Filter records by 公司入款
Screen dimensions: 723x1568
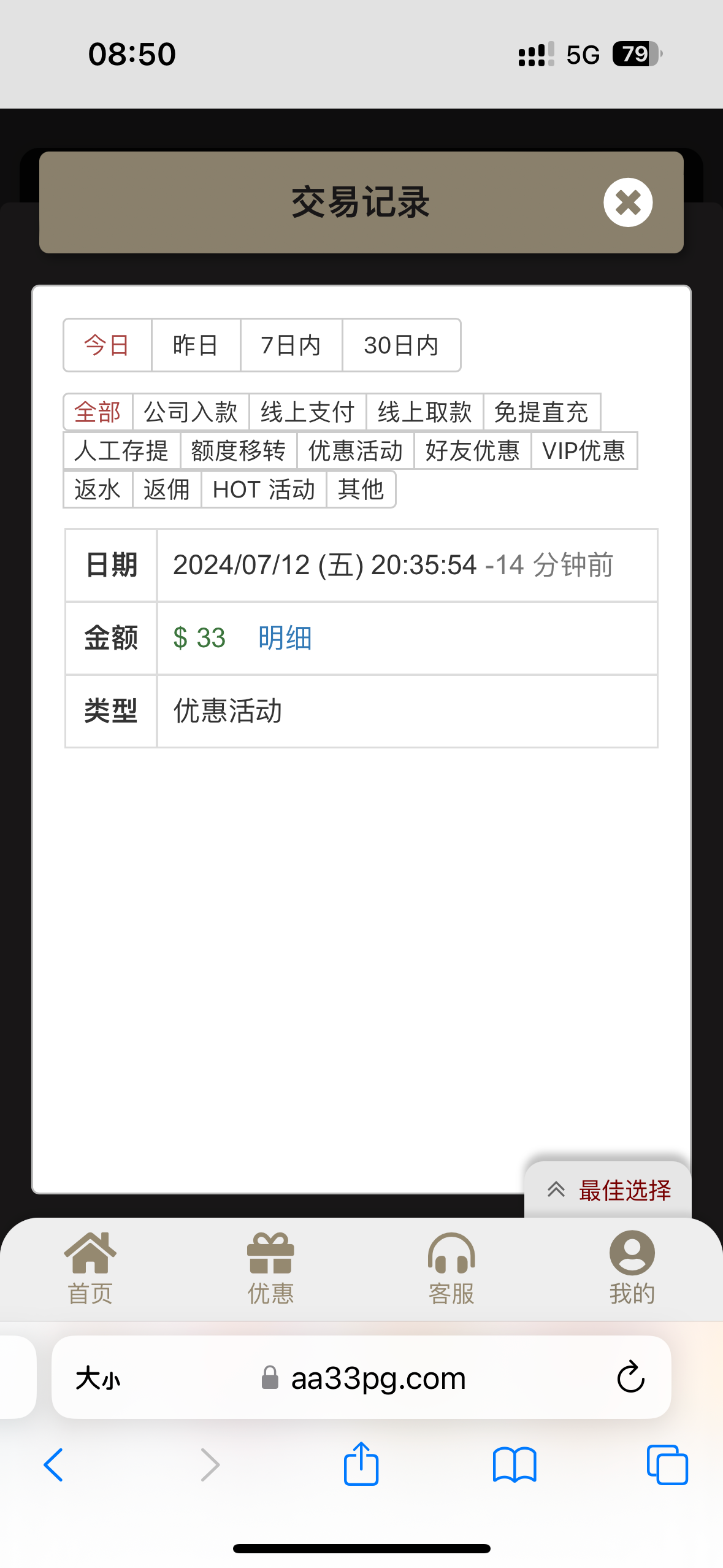tap(191, 412)
